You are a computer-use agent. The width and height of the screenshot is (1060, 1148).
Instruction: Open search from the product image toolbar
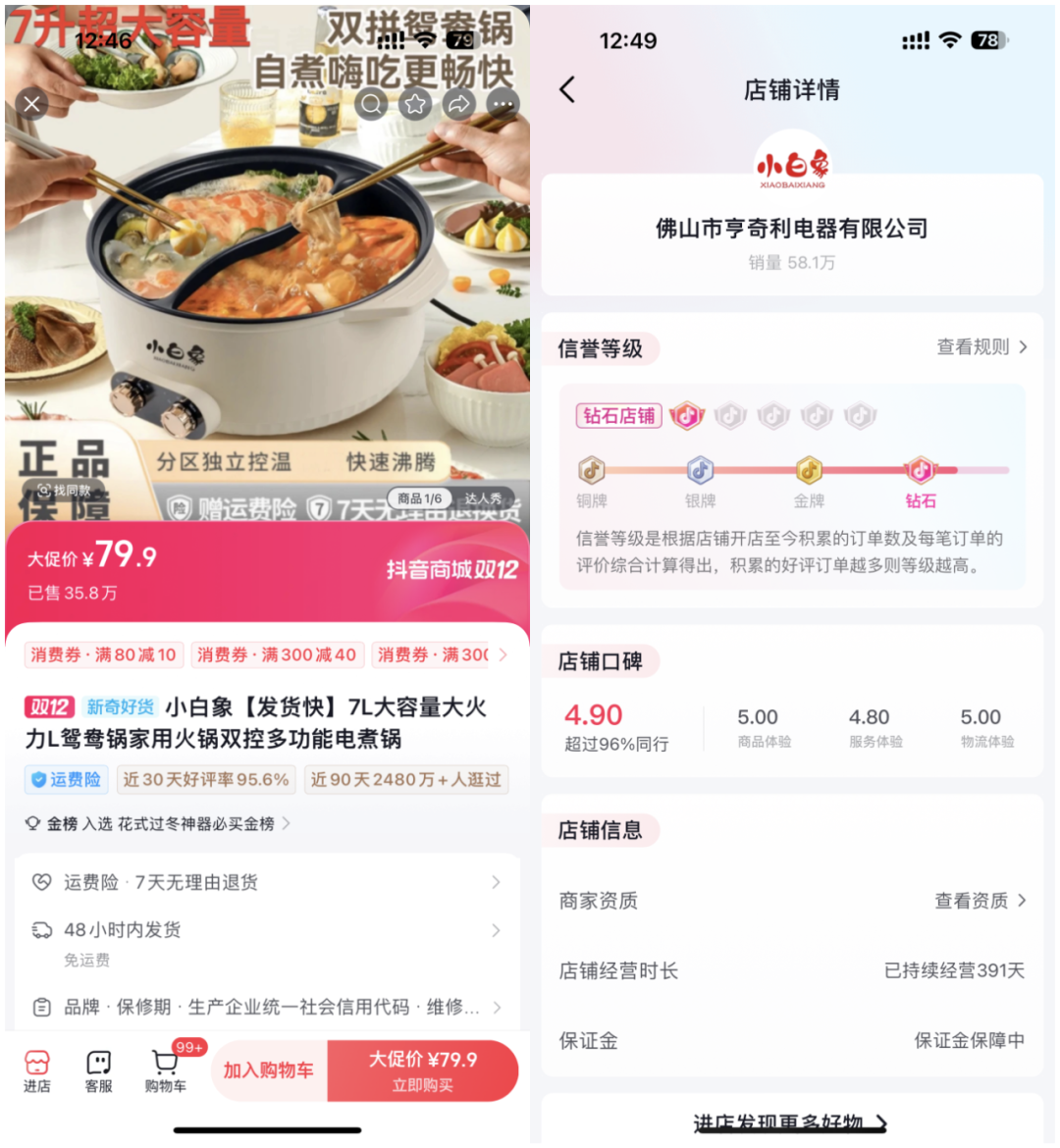pyautogui.click(x=372, y=103)
